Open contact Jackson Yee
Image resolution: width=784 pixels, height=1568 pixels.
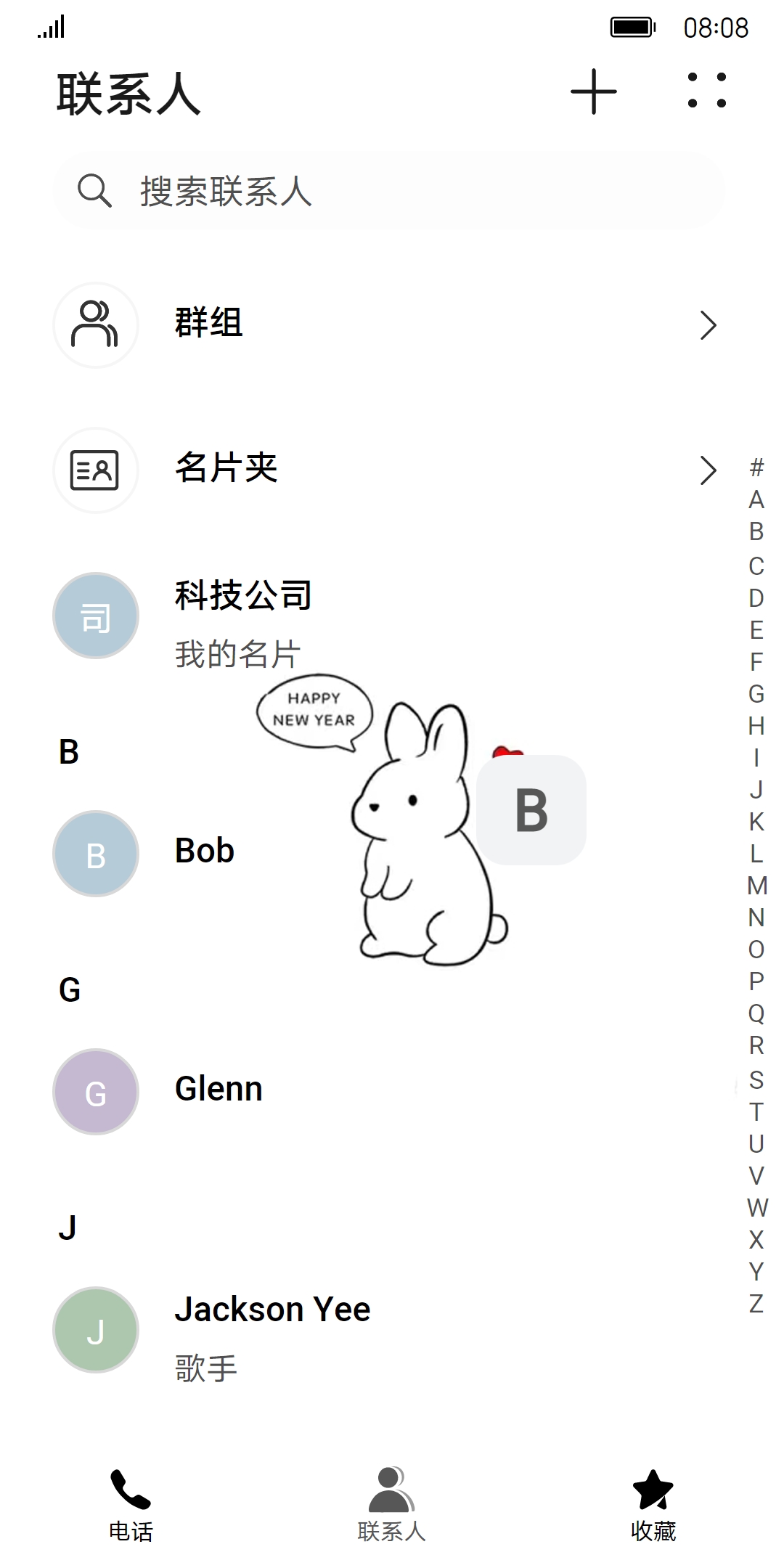(271, 1328)
